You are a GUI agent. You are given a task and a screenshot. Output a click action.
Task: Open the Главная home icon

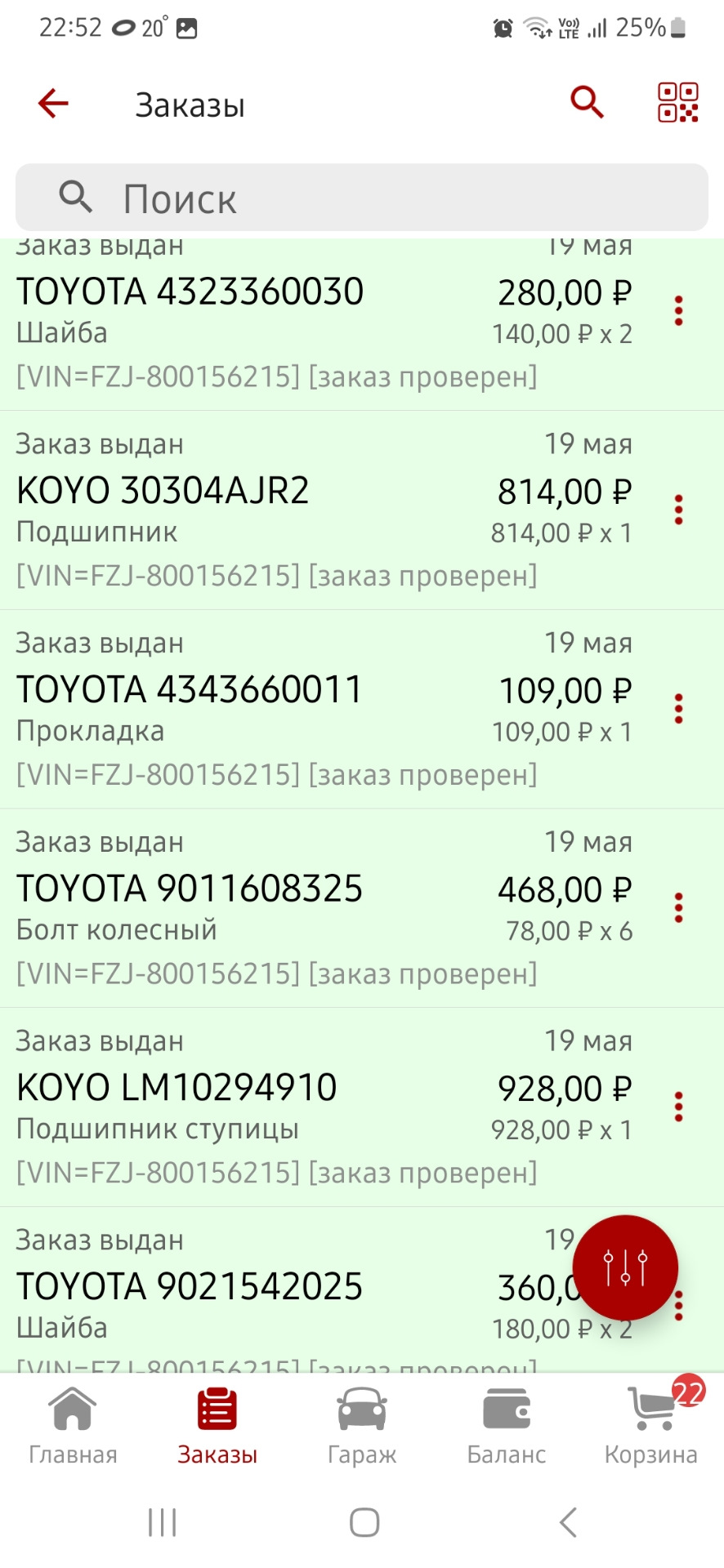72,1407
